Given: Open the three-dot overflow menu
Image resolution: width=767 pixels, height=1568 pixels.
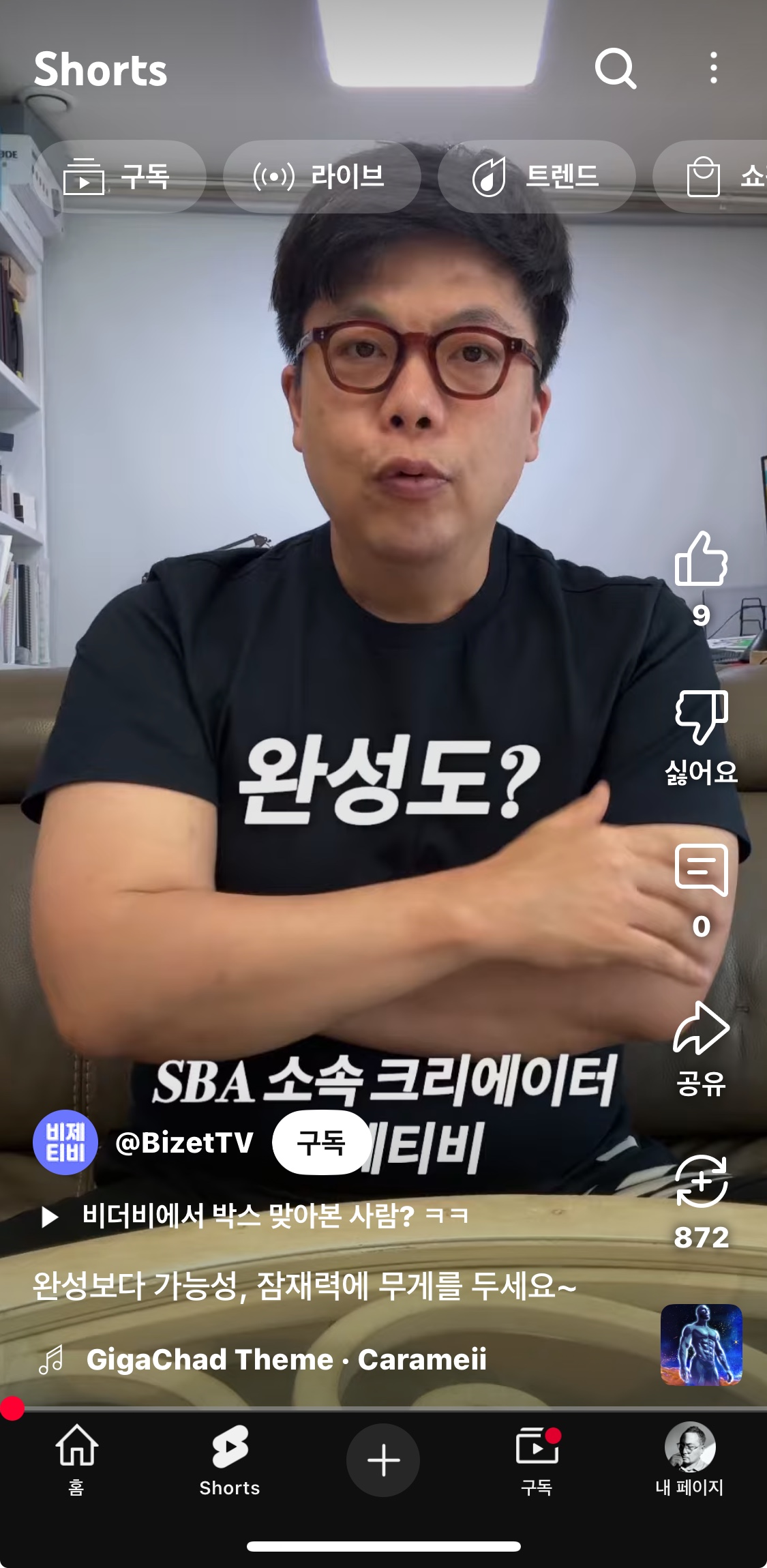Looking at the screenshot, I should (713, 68).
